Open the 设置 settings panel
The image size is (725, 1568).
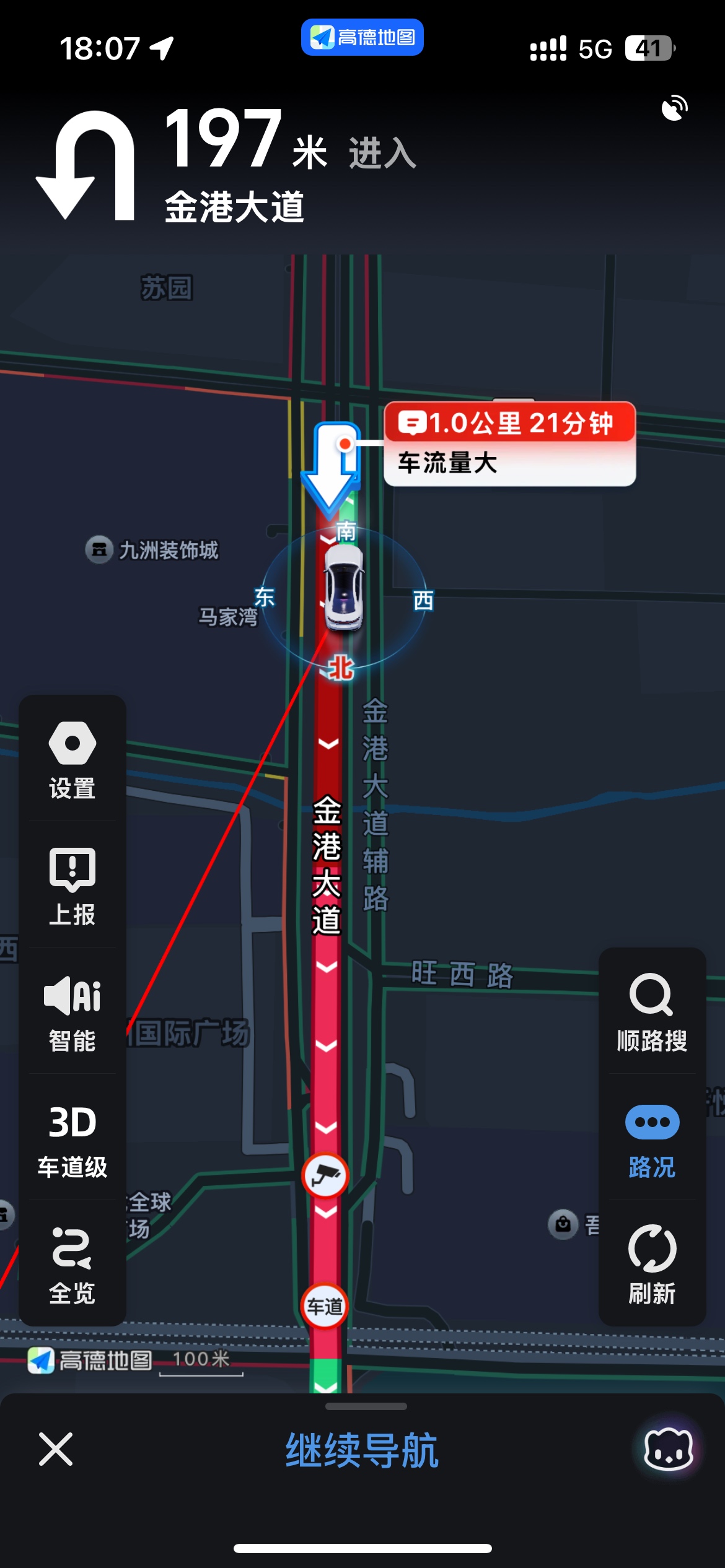click(72, 760)
